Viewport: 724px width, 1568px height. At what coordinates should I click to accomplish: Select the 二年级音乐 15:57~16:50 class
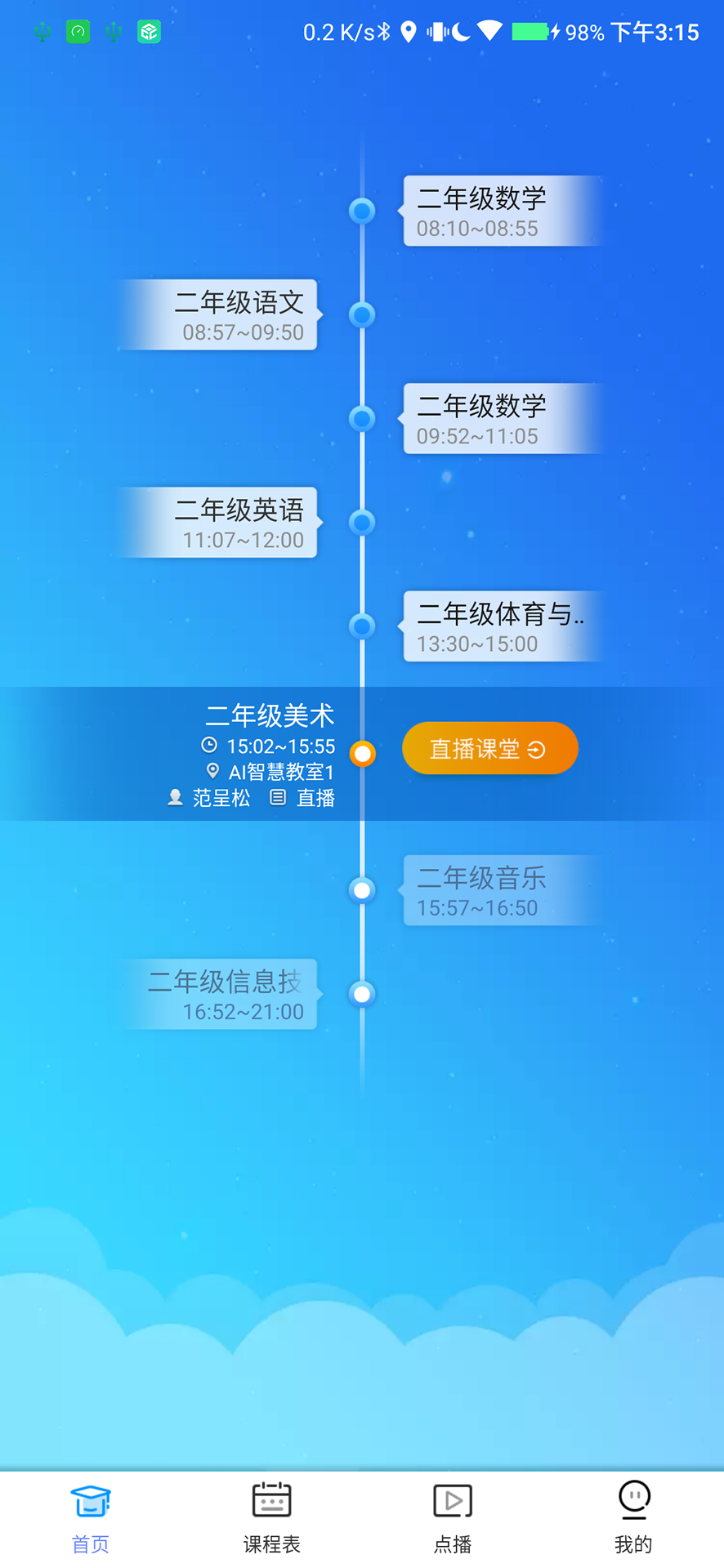click(500, 890)
